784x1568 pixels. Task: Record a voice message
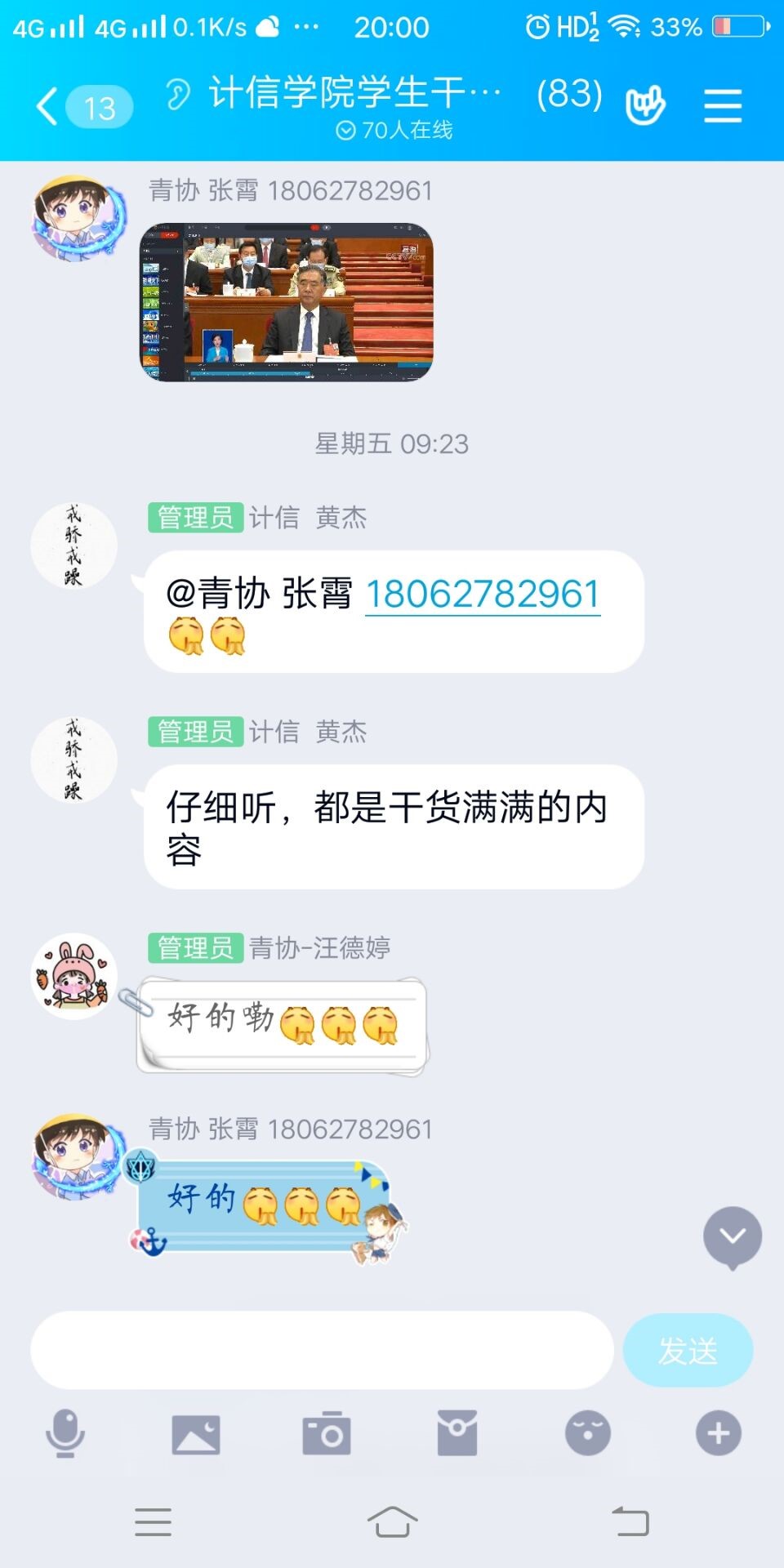65,1433
